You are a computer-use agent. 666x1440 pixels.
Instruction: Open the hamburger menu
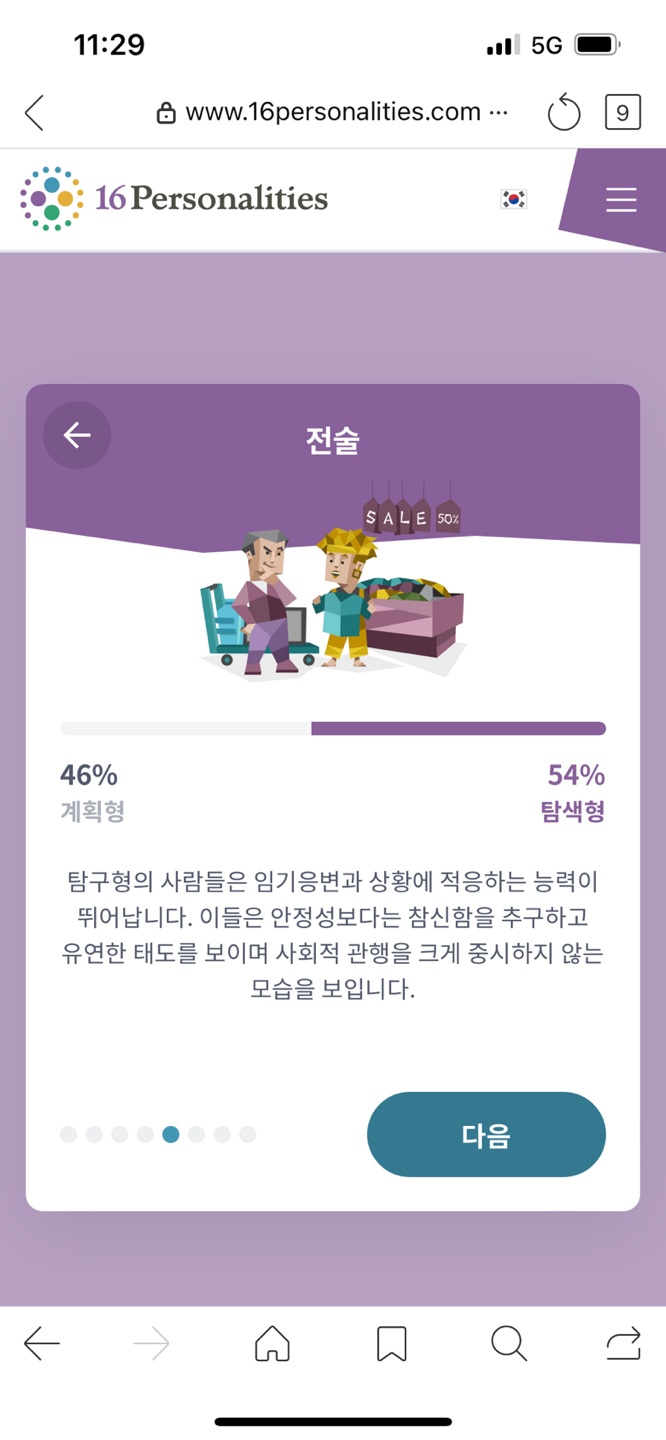621,200
